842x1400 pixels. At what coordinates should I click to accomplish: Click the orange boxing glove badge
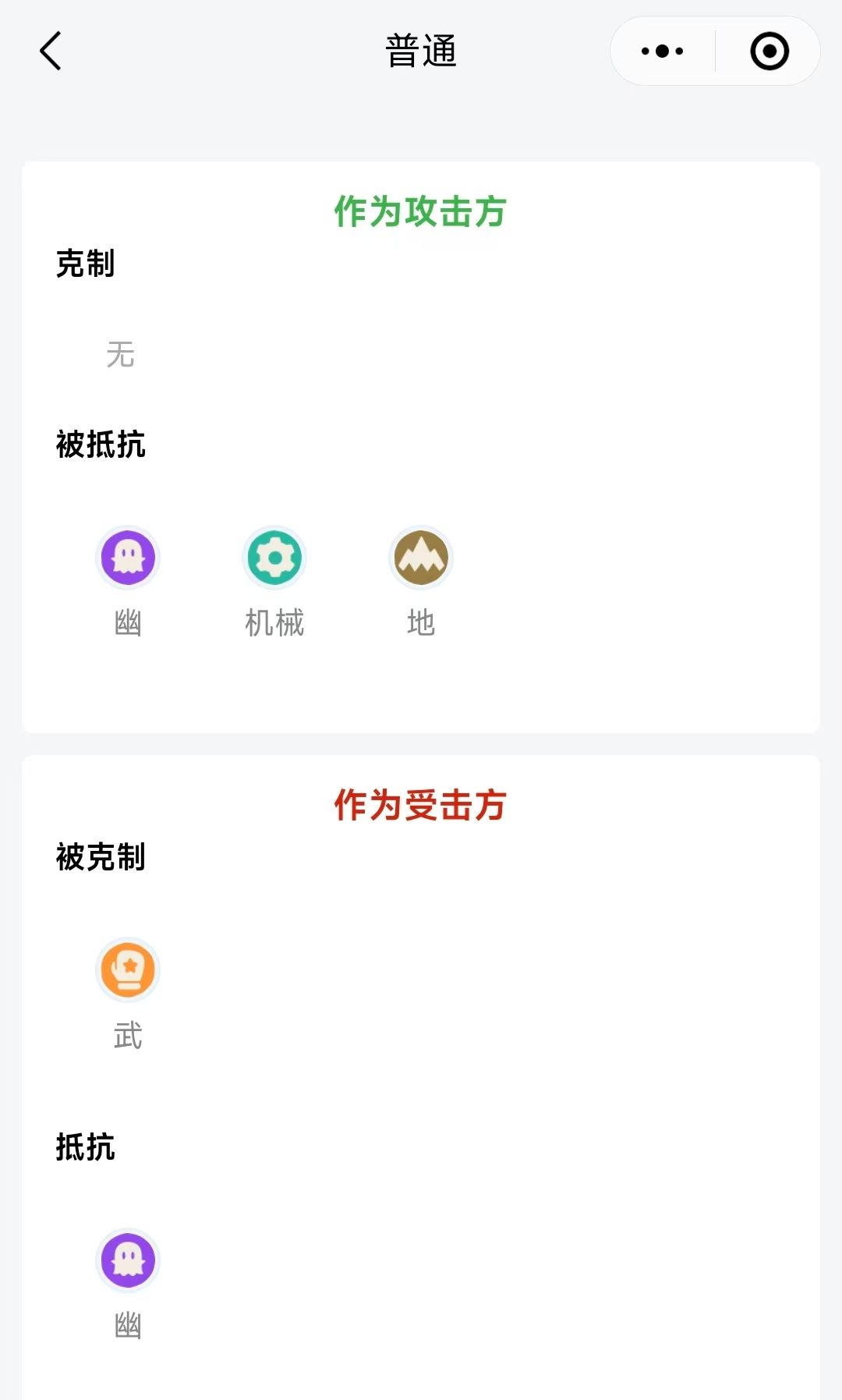click(x=127, y=969)
